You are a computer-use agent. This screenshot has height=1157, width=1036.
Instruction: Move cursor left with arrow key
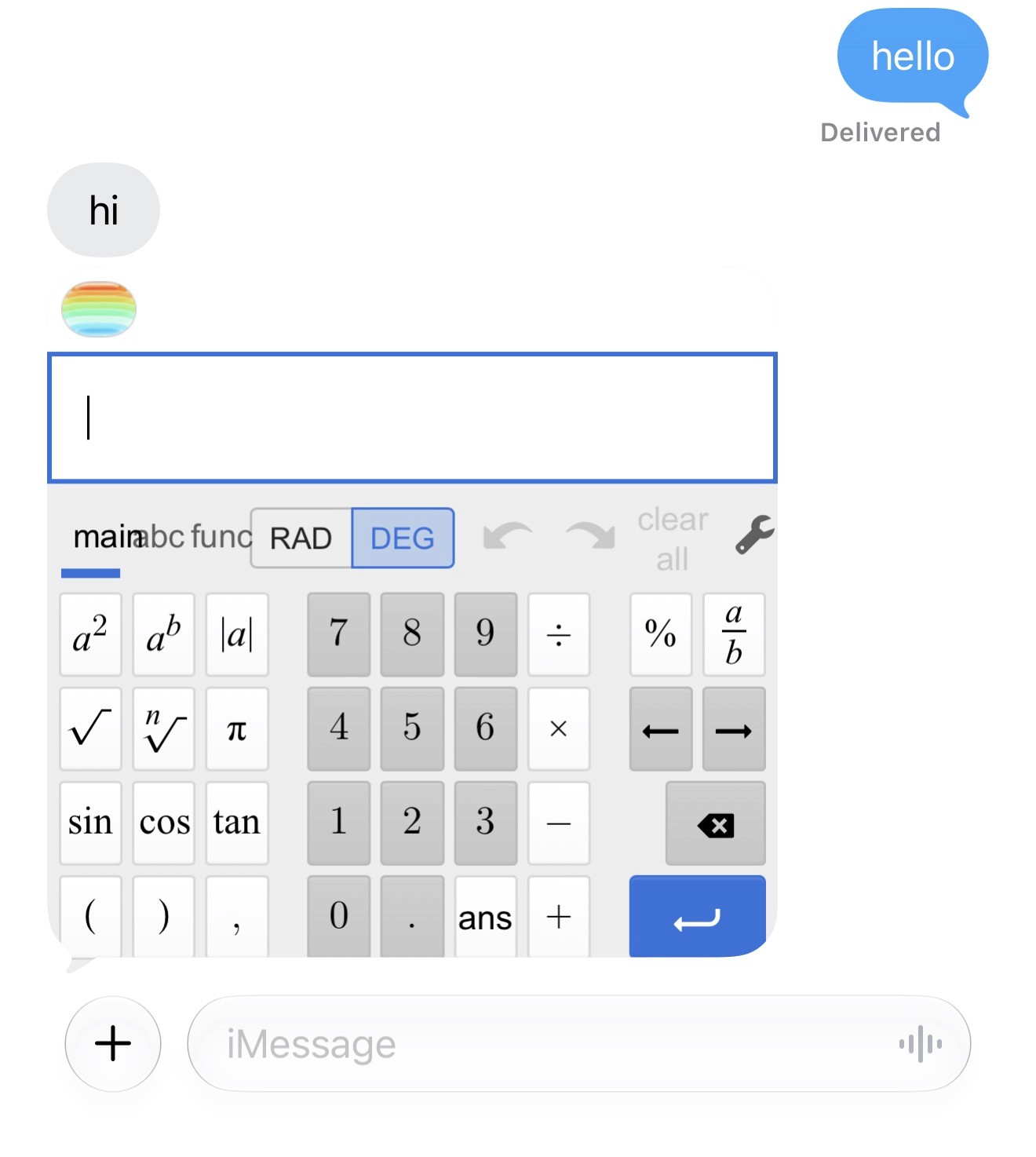coord(660,729)
